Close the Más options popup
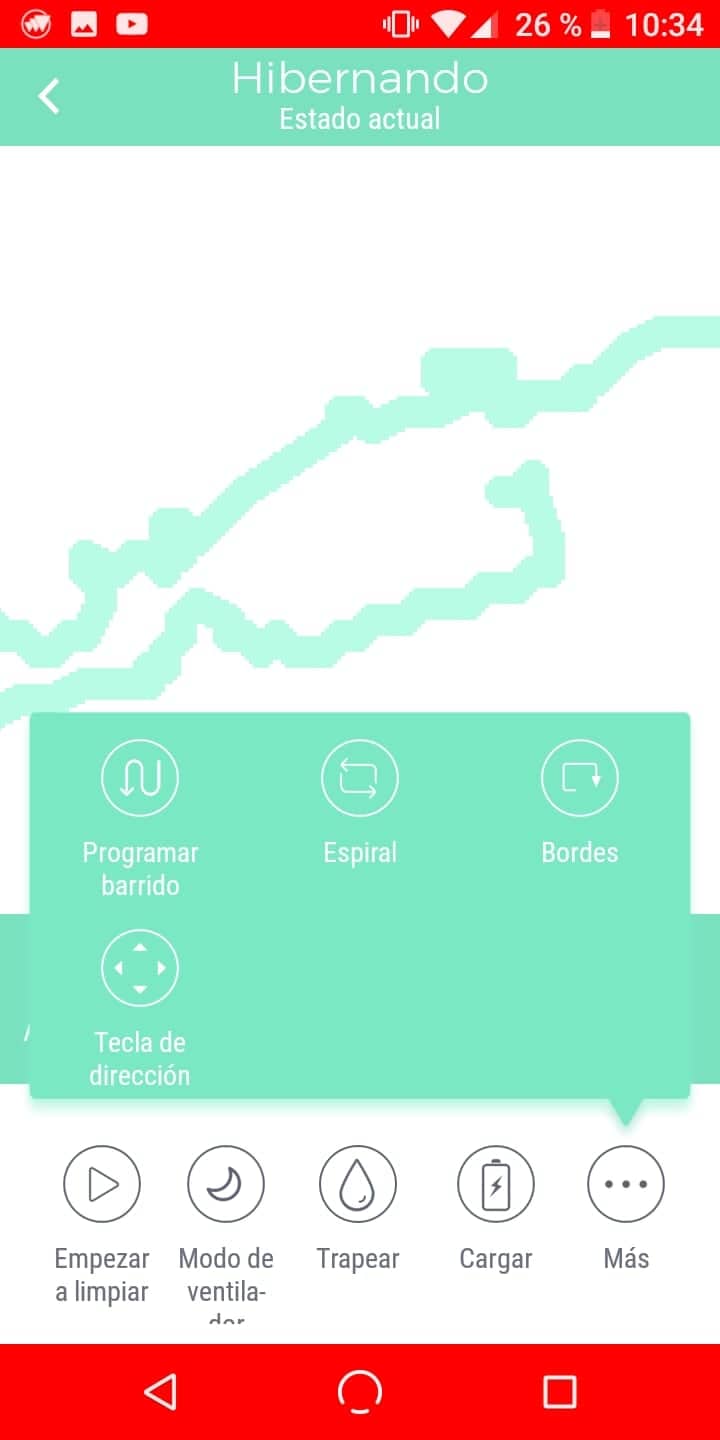720x1440 pixels. tap(626, 1185)
